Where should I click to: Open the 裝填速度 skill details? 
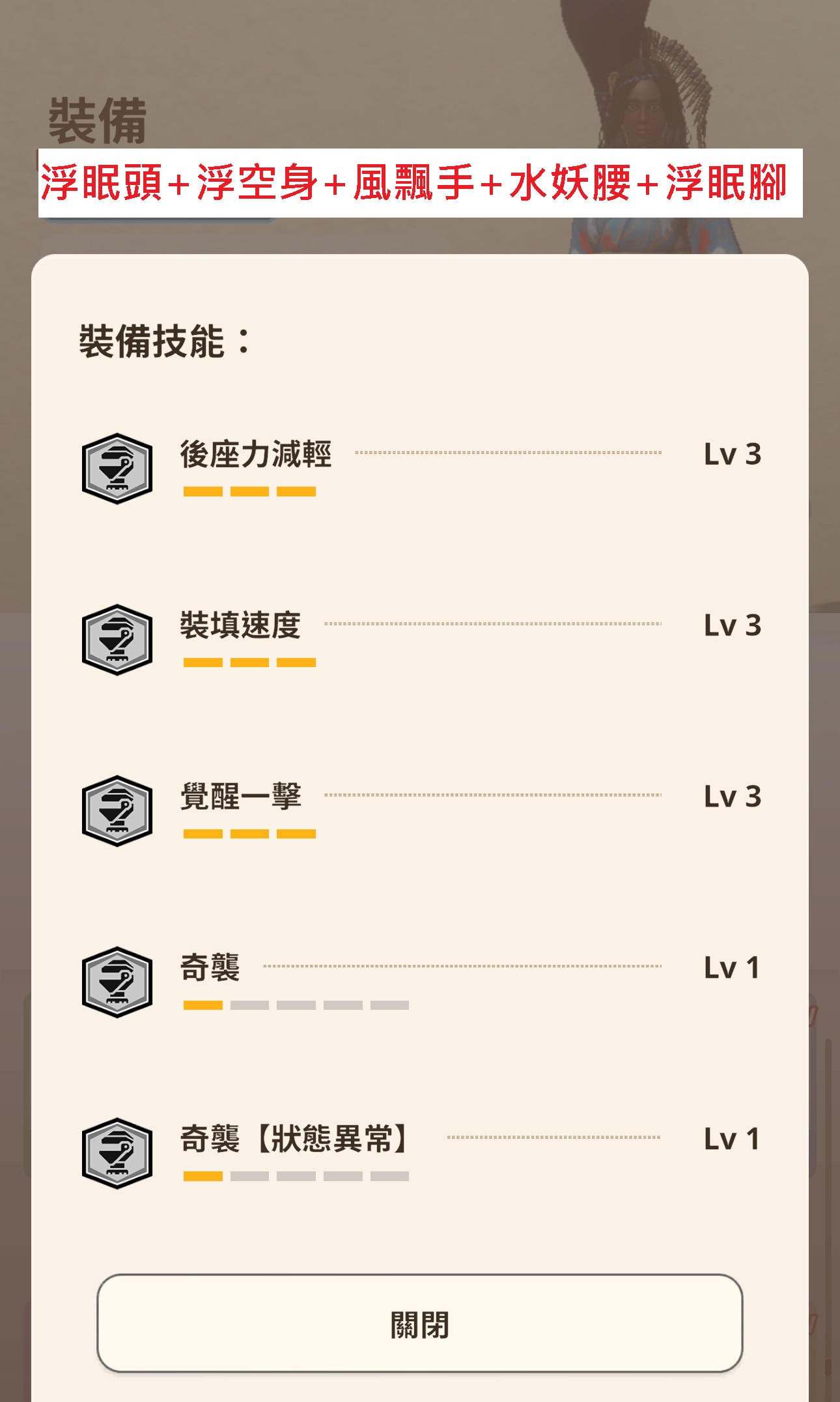(x=240, y=626)
